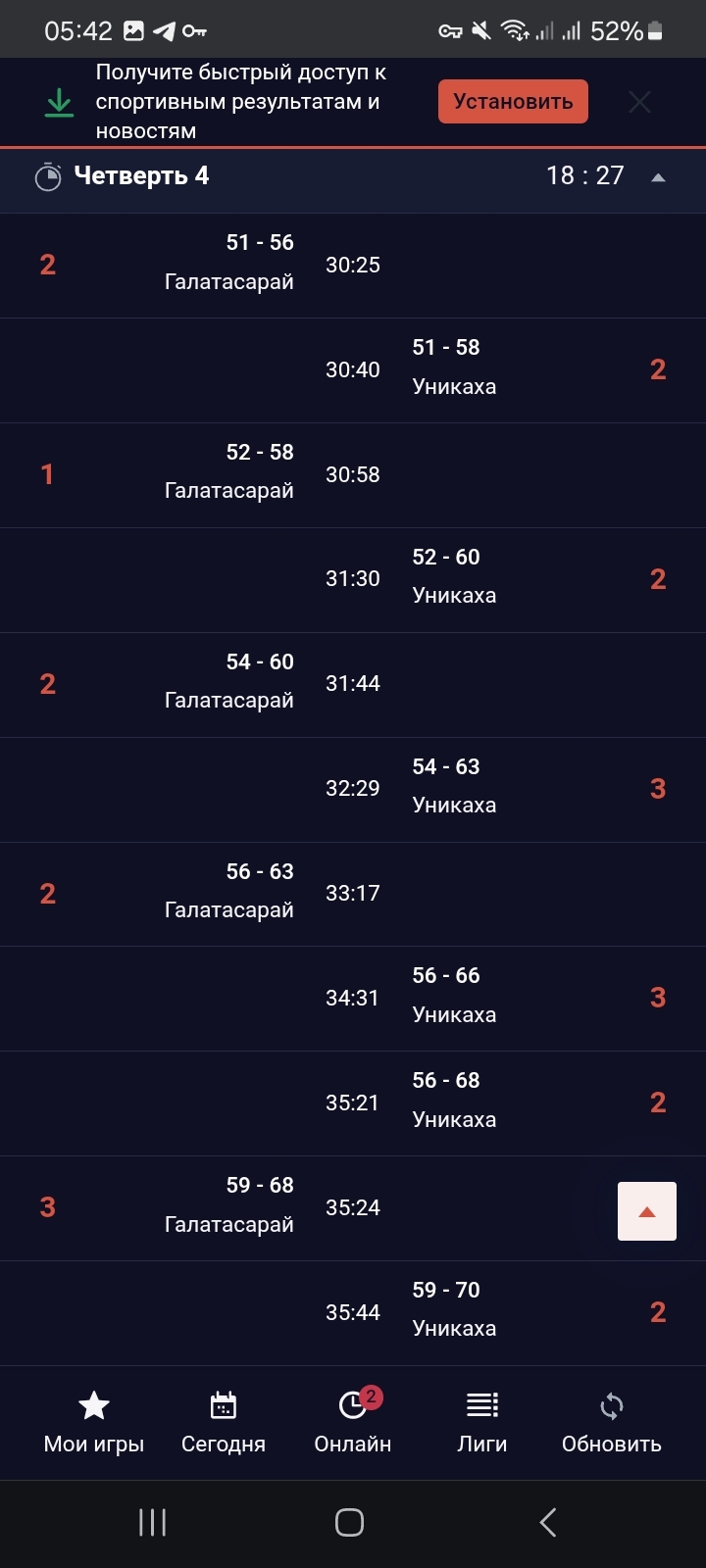The width and height of the screenshot is (706, 1568).
Task: Refresh with the Обновить button
Action: click(x=612, y=1423)
